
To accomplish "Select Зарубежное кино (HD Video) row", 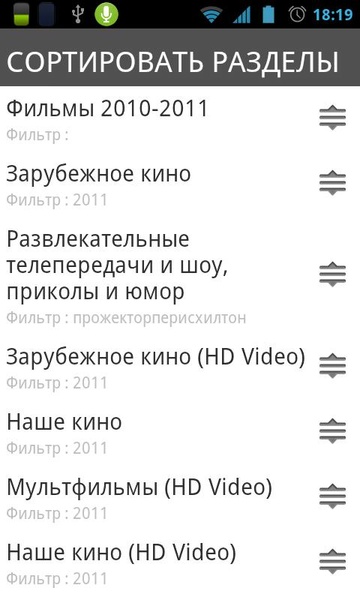I will (x=180, y=368).
